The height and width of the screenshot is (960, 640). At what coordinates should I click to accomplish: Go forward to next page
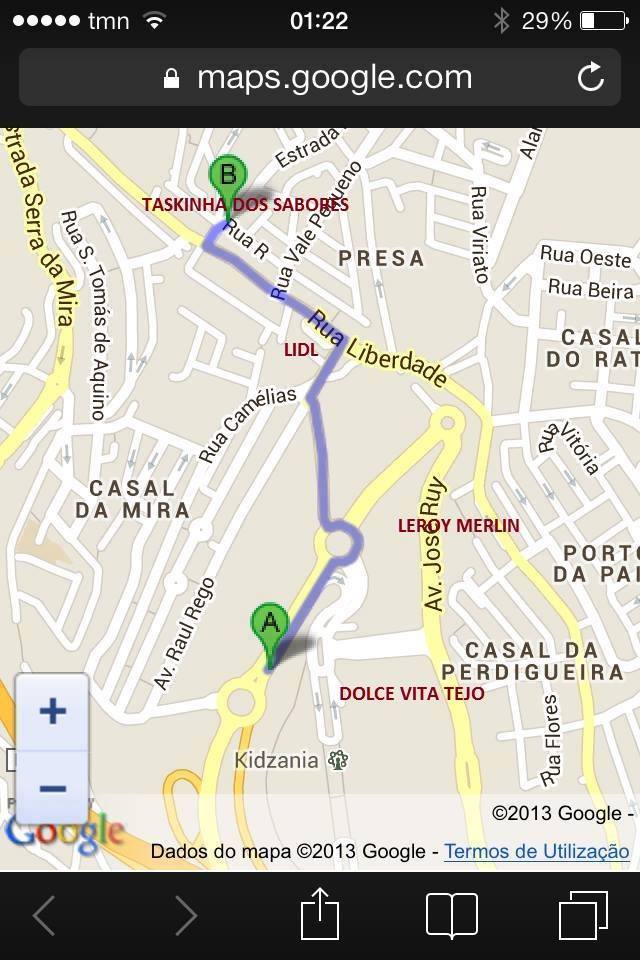186,915
